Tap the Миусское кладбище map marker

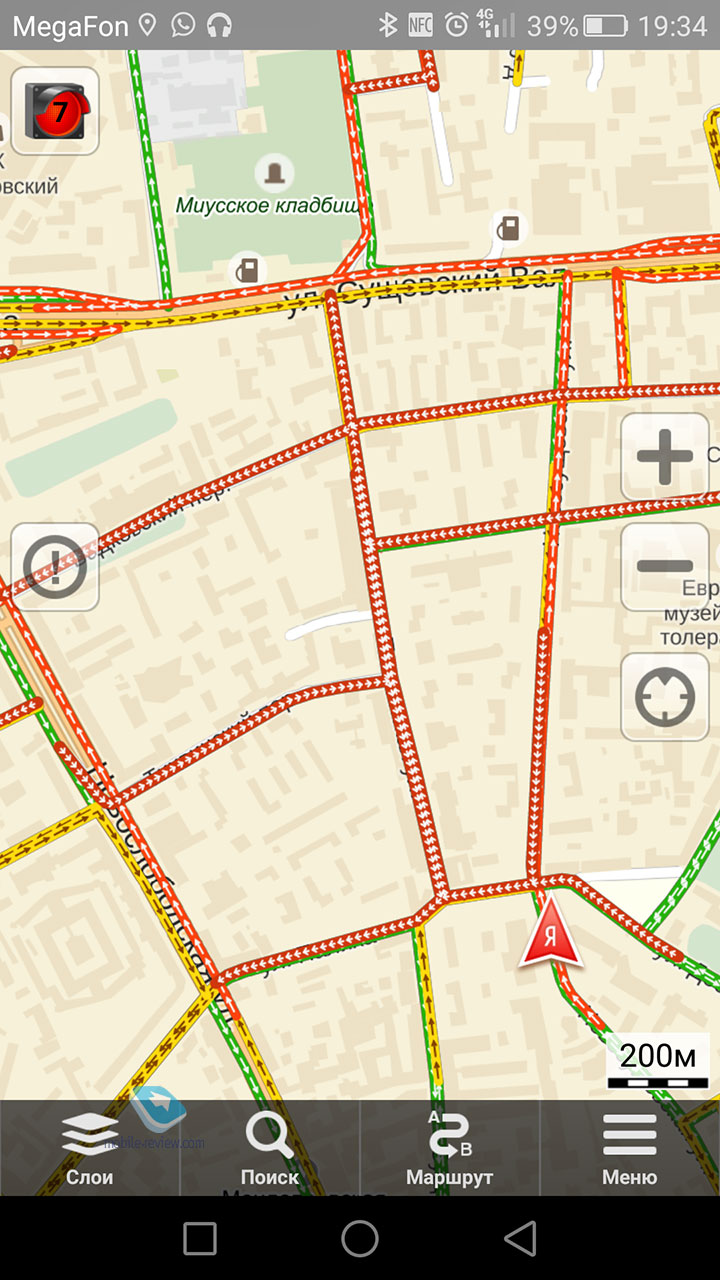[273, 172]
